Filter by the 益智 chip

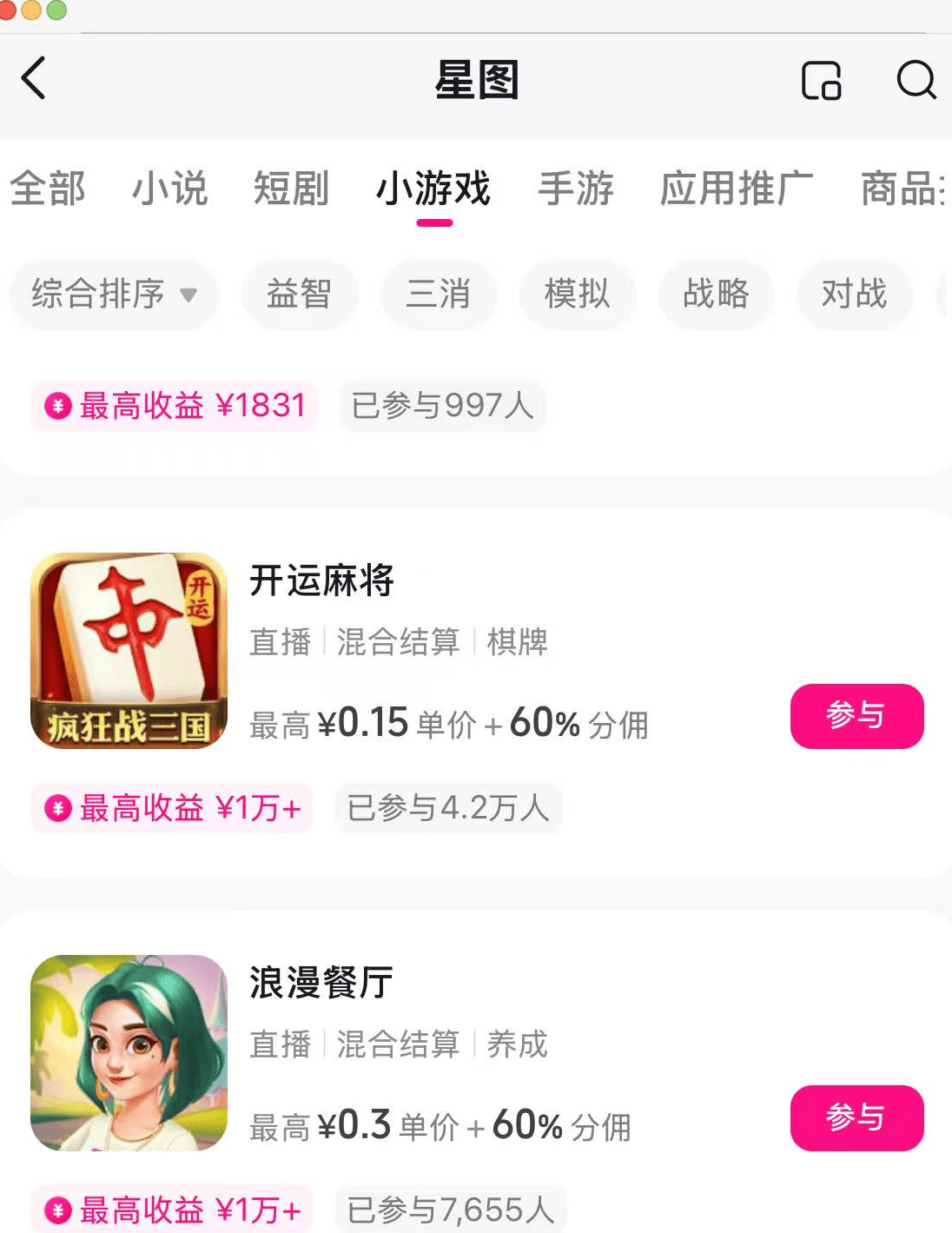pyautogui.click(x=299, y=294)
